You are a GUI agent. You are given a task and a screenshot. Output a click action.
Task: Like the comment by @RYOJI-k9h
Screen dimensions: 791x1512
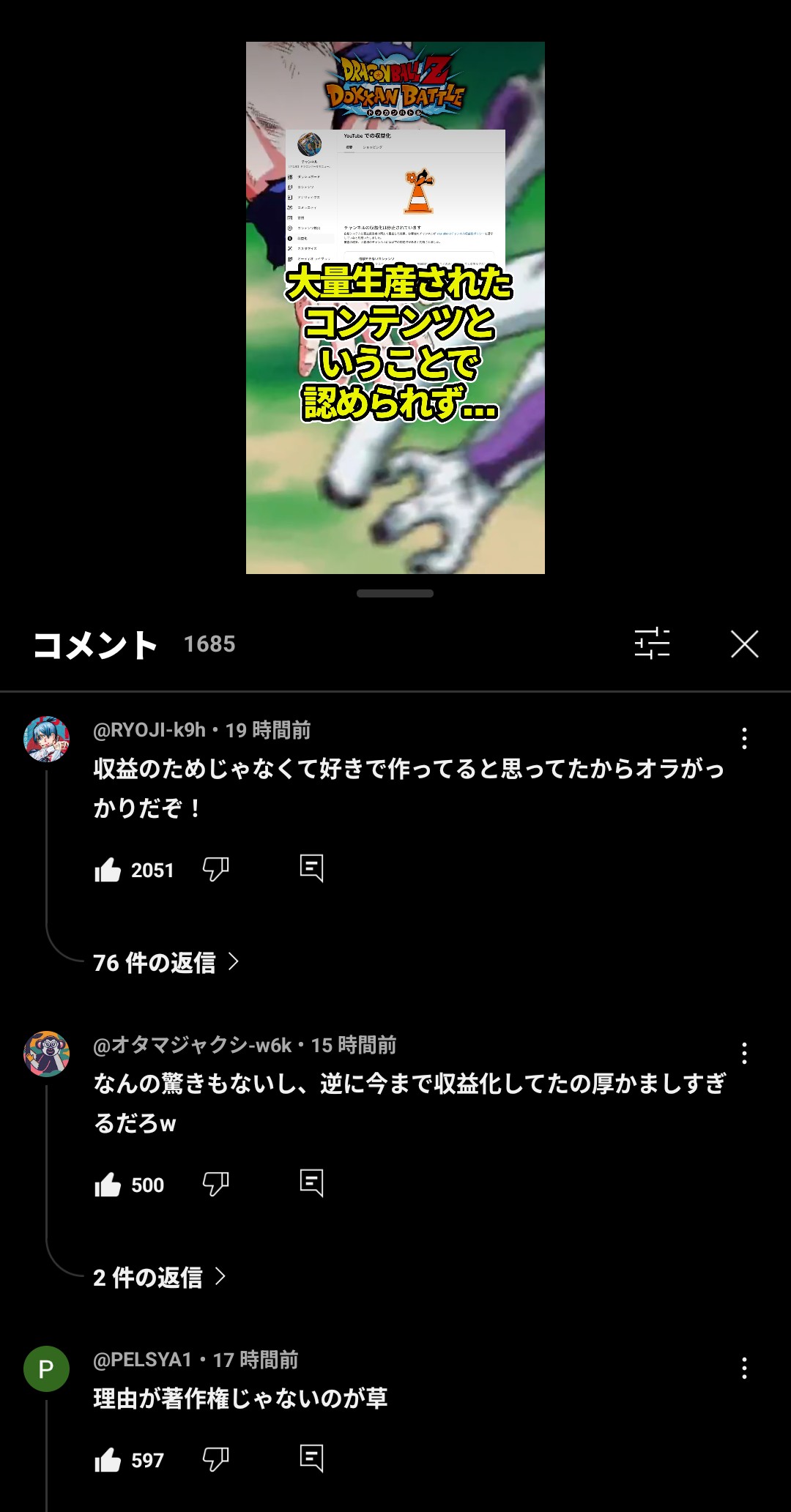[x=108, y=870]
